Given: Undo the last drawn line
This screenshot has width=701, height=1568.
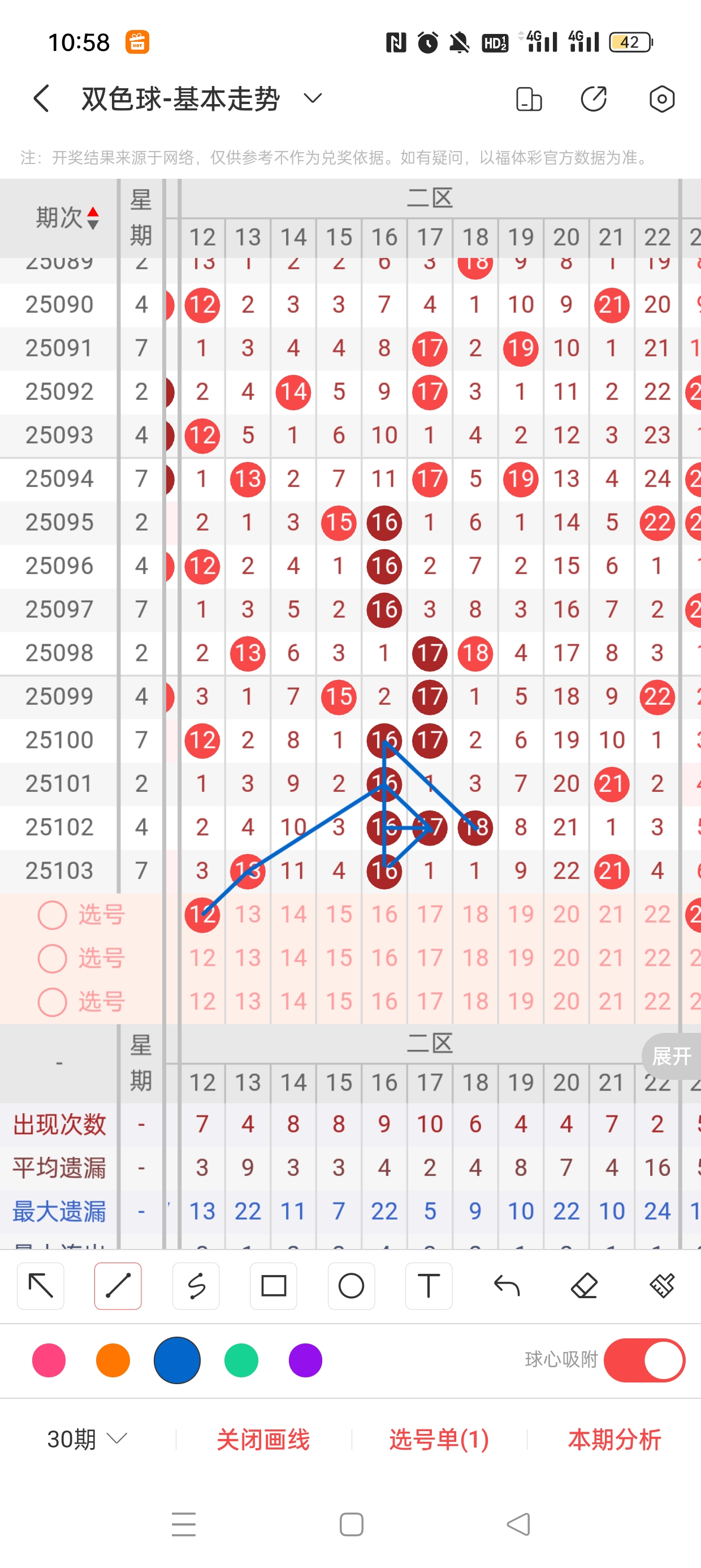Looking at the screenshot, I should pyautogui.click(x=507, y=1286).
